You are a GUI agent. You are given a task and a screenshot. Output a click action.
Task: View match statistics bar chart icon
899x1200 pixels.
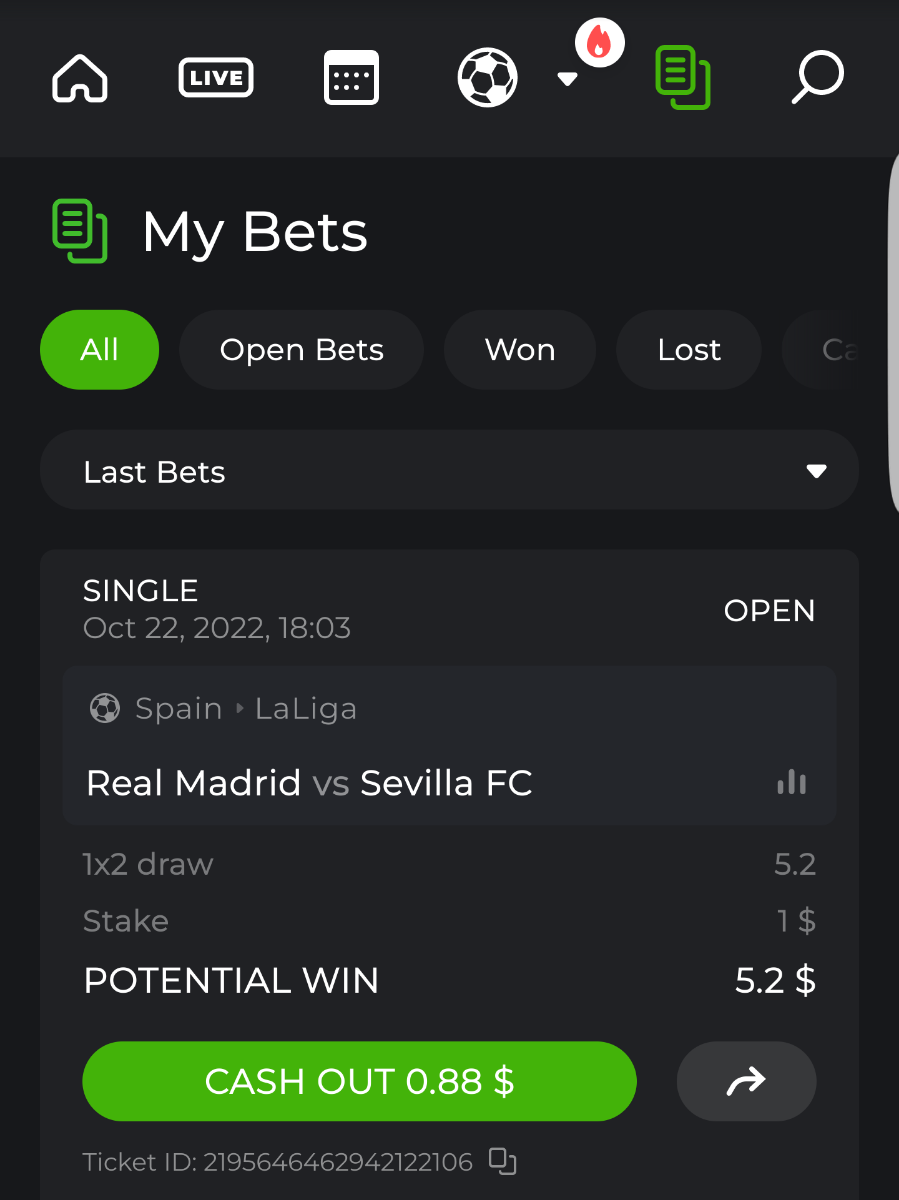791,782
